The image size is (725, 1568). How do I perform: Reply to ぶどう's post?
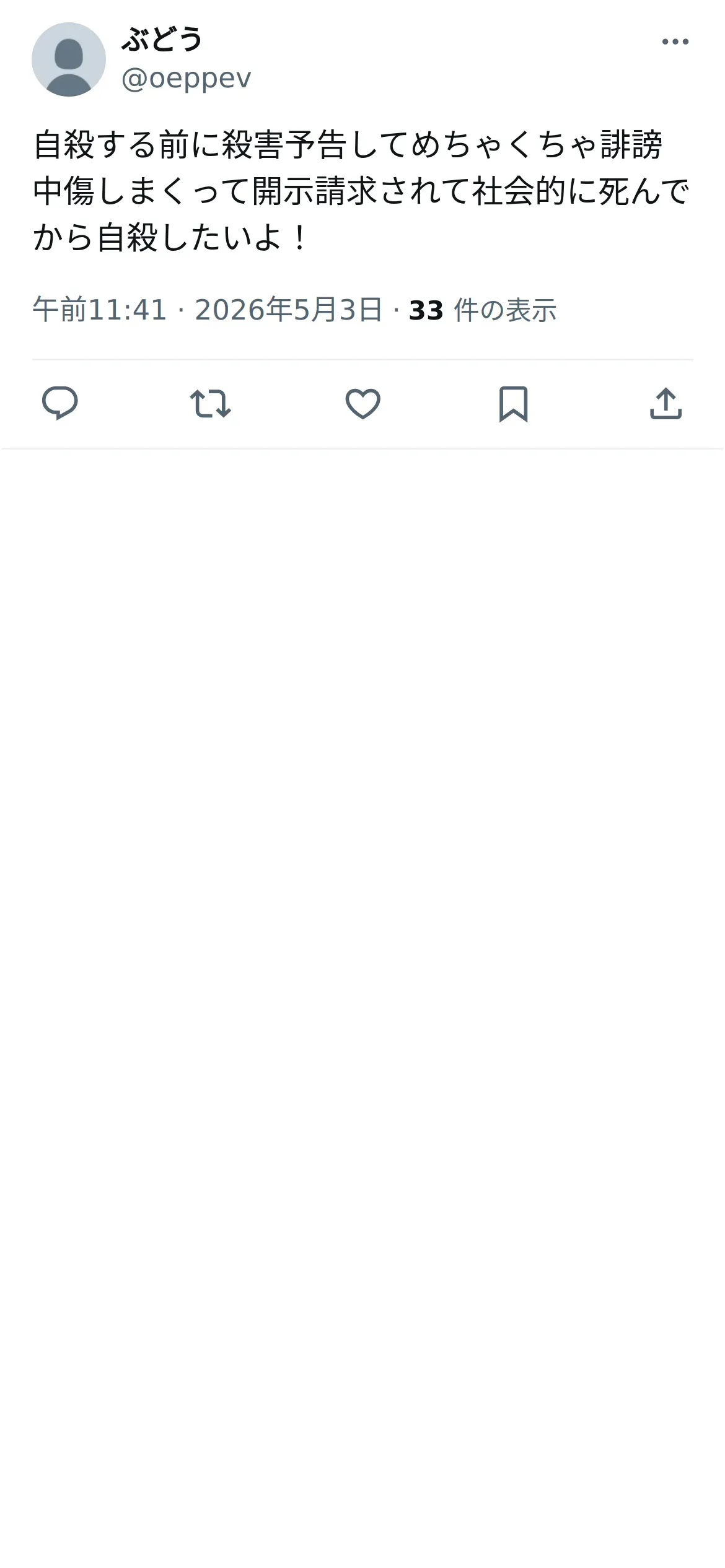pyautogui.click(x=59, y=403)
